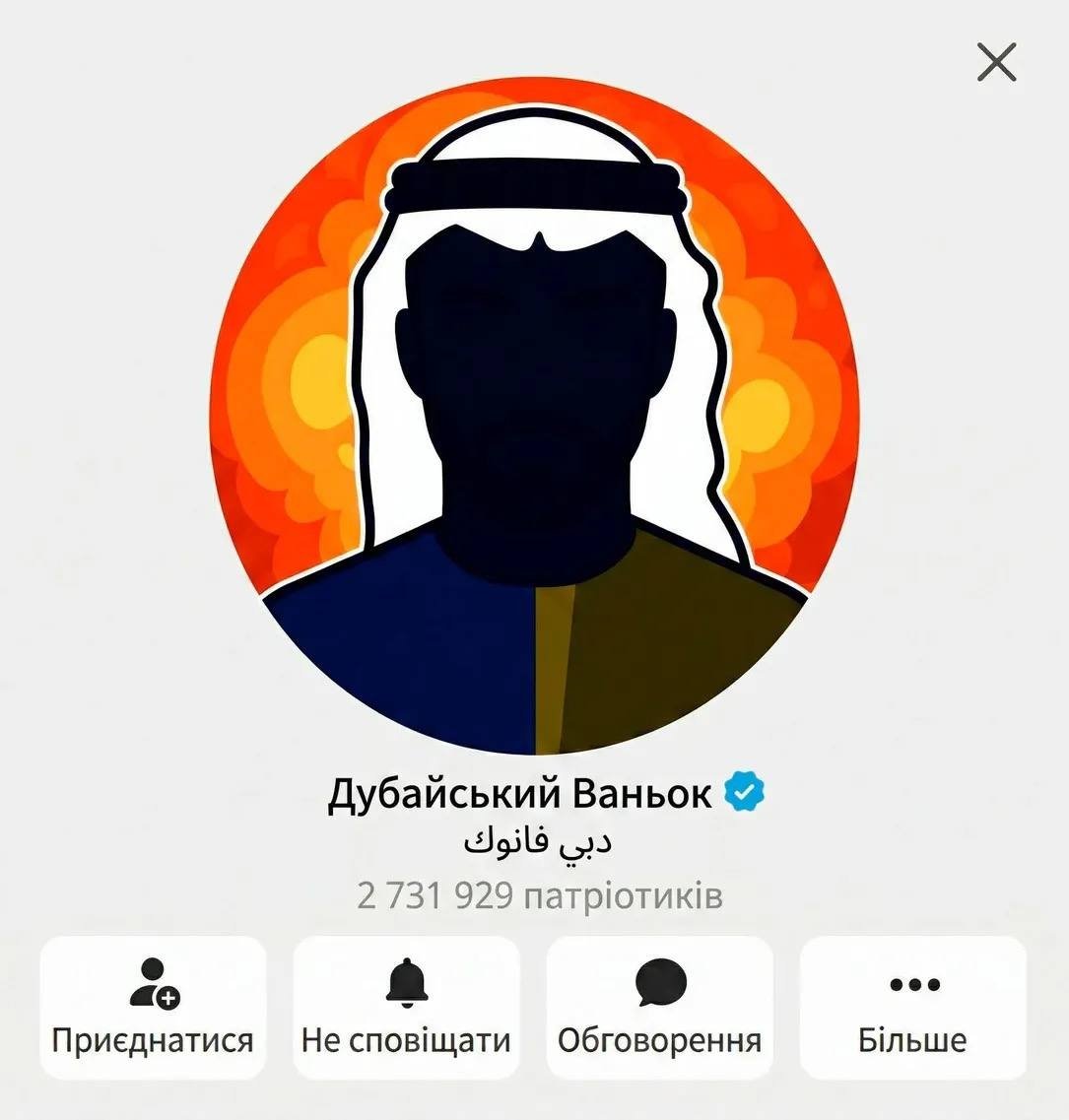The image size is (1069, 1120).
Task: Open the Дубайський Ваньок channel avatar
Action: pos(535,431)
